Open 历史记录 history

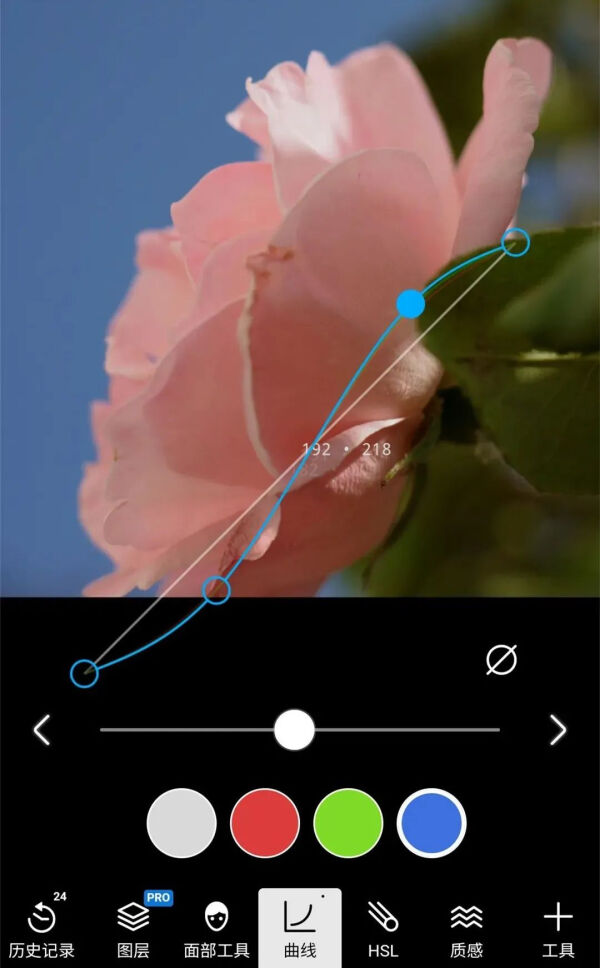click(x=42, y=928)
